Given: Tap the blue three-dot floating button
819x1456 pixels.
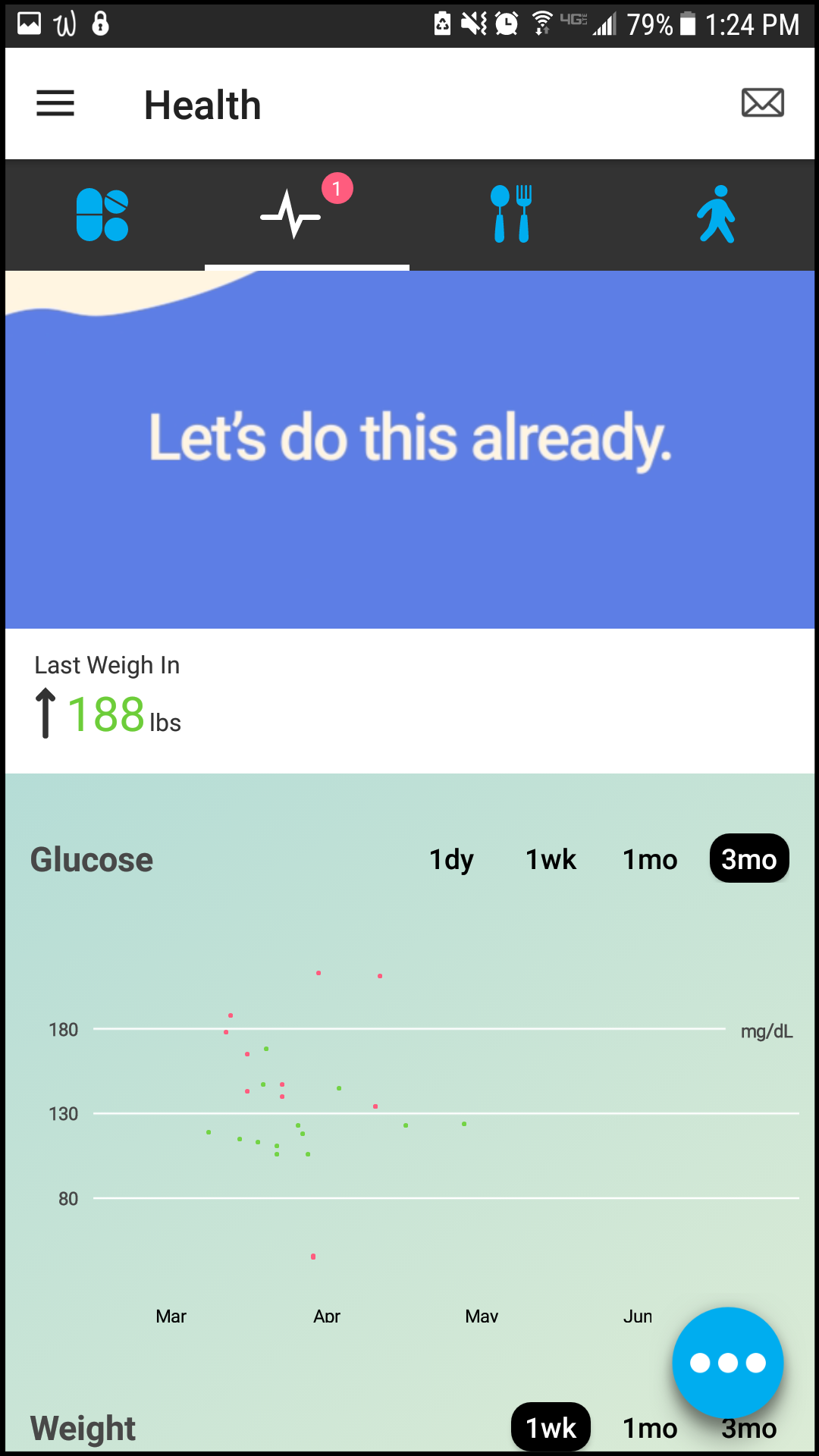Looking at the screenshot, I should coord(727,1363).
